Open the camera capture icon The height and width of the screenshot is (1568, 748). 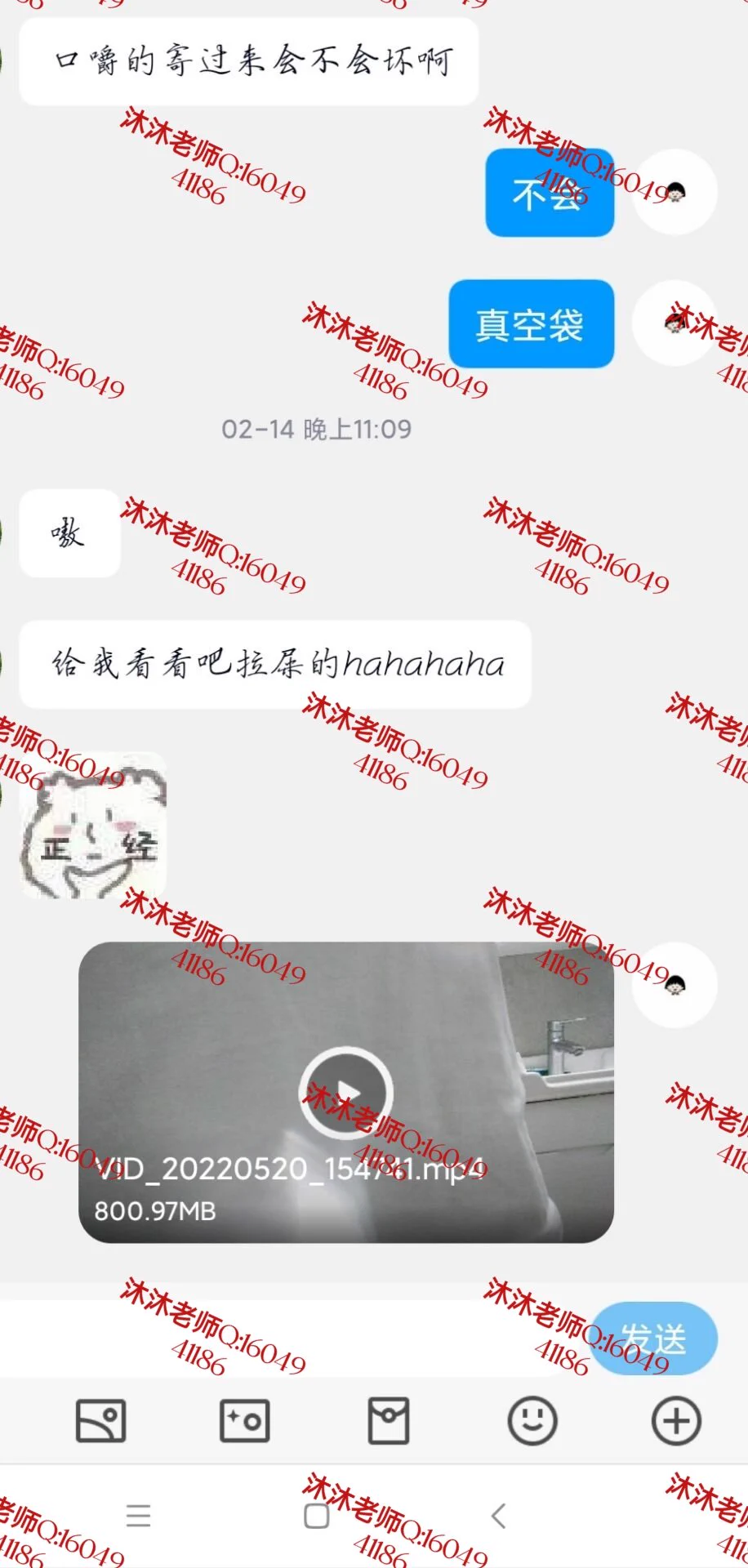(x=244, y=1421)
